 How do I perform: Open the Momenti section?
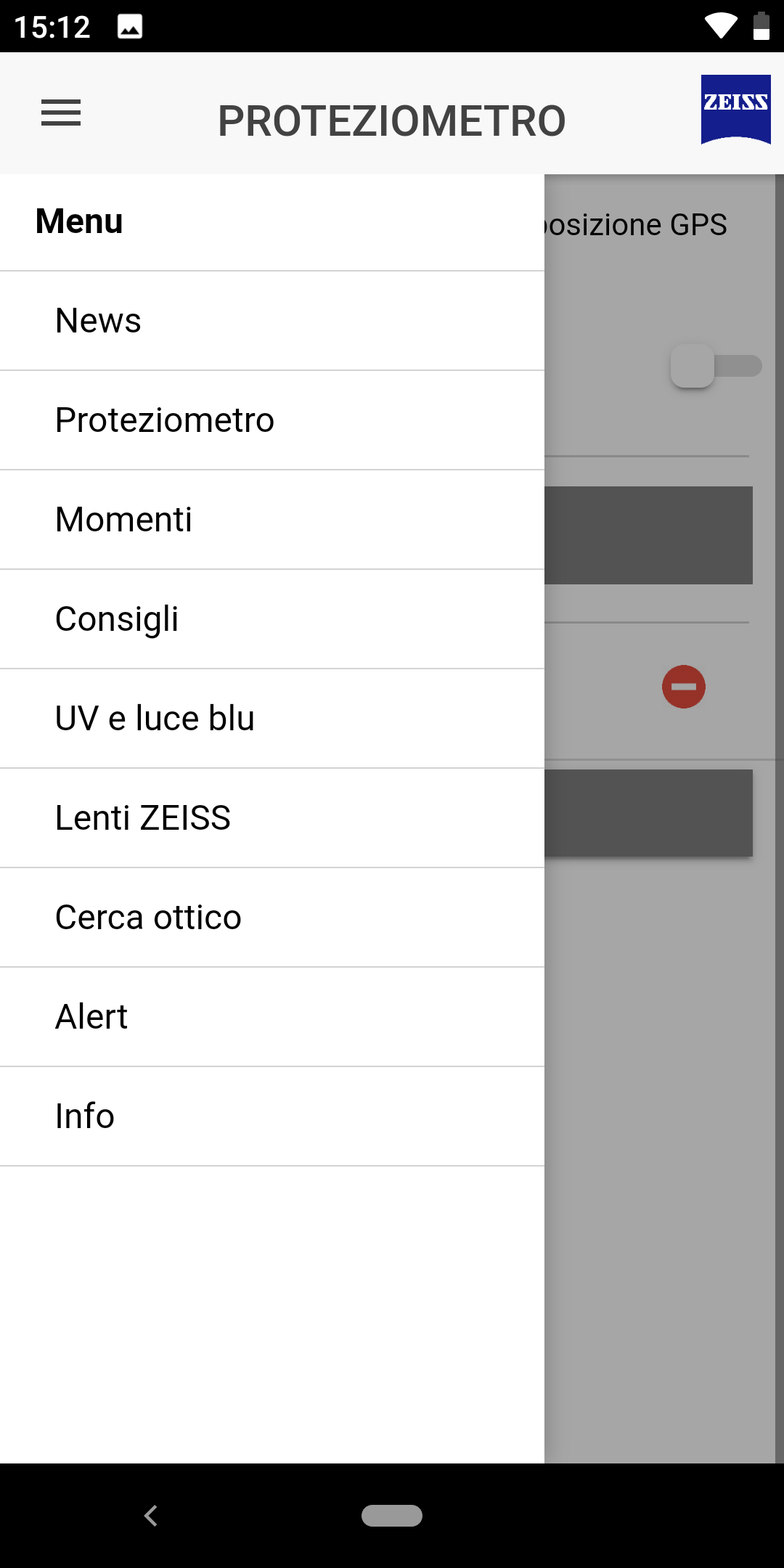coord(272,520)
